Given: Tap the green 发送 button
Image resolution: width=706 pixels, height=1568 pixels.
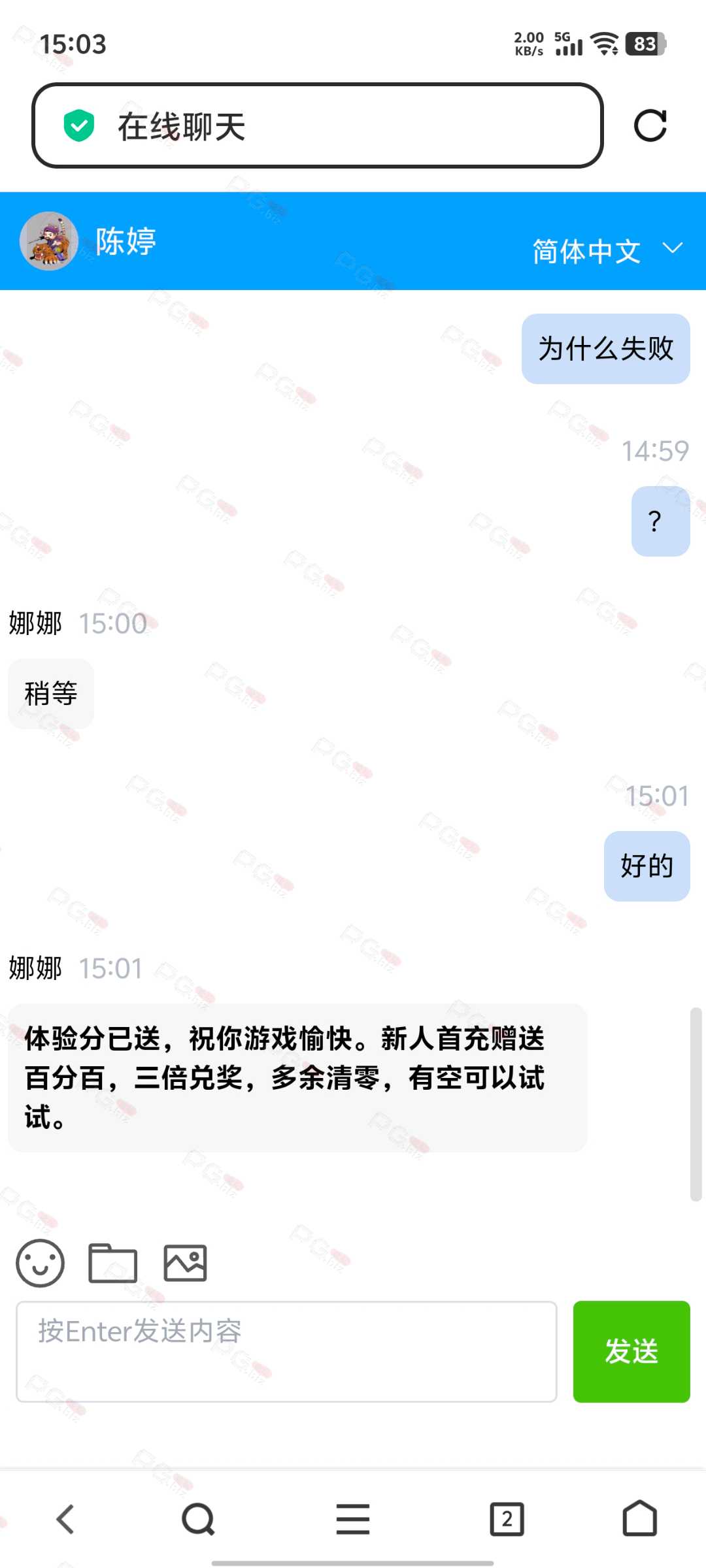Looking at the screenshot, I should (631, 1351).
